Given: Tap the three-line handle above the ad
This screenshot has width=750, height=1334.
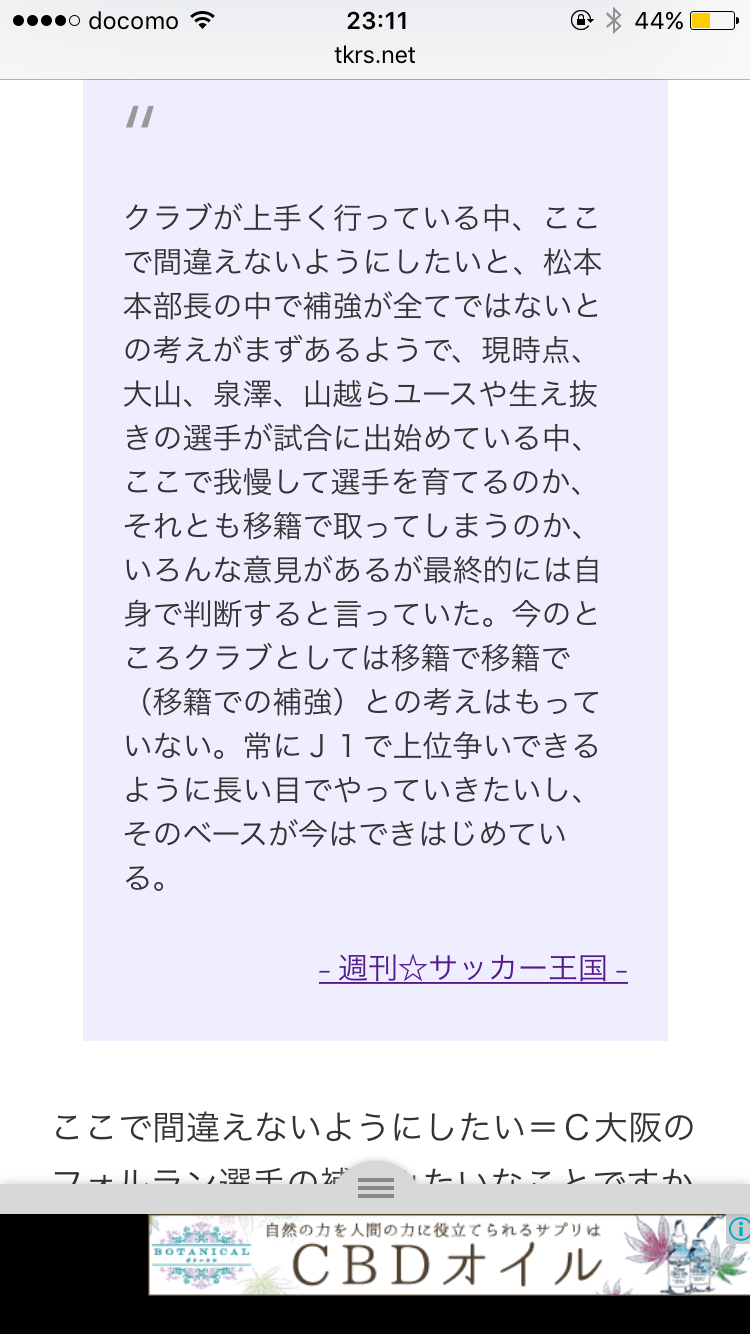Looking at the screenshot, I should point(376,1187).
